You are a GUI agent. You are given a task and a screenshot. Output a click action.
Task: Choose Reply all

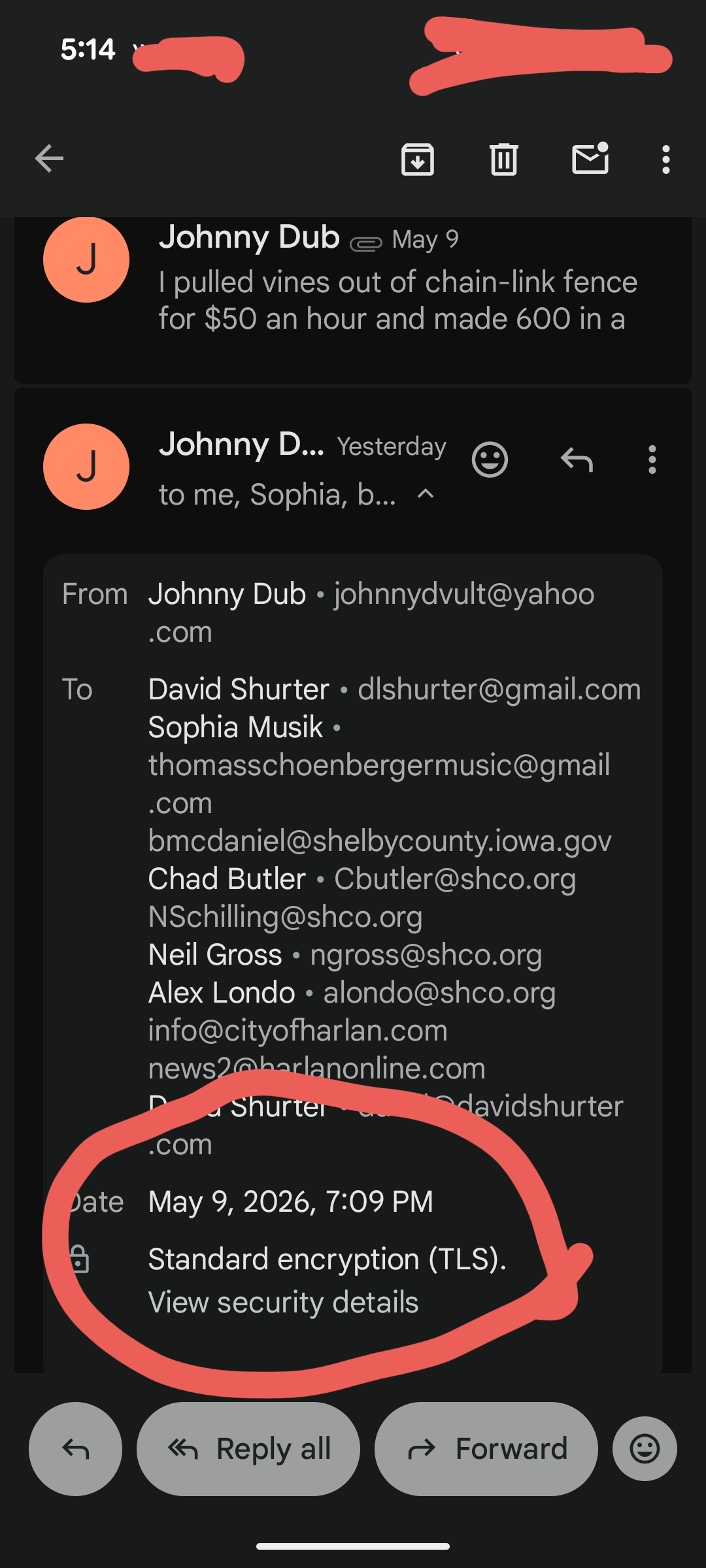coord(248,1449)
